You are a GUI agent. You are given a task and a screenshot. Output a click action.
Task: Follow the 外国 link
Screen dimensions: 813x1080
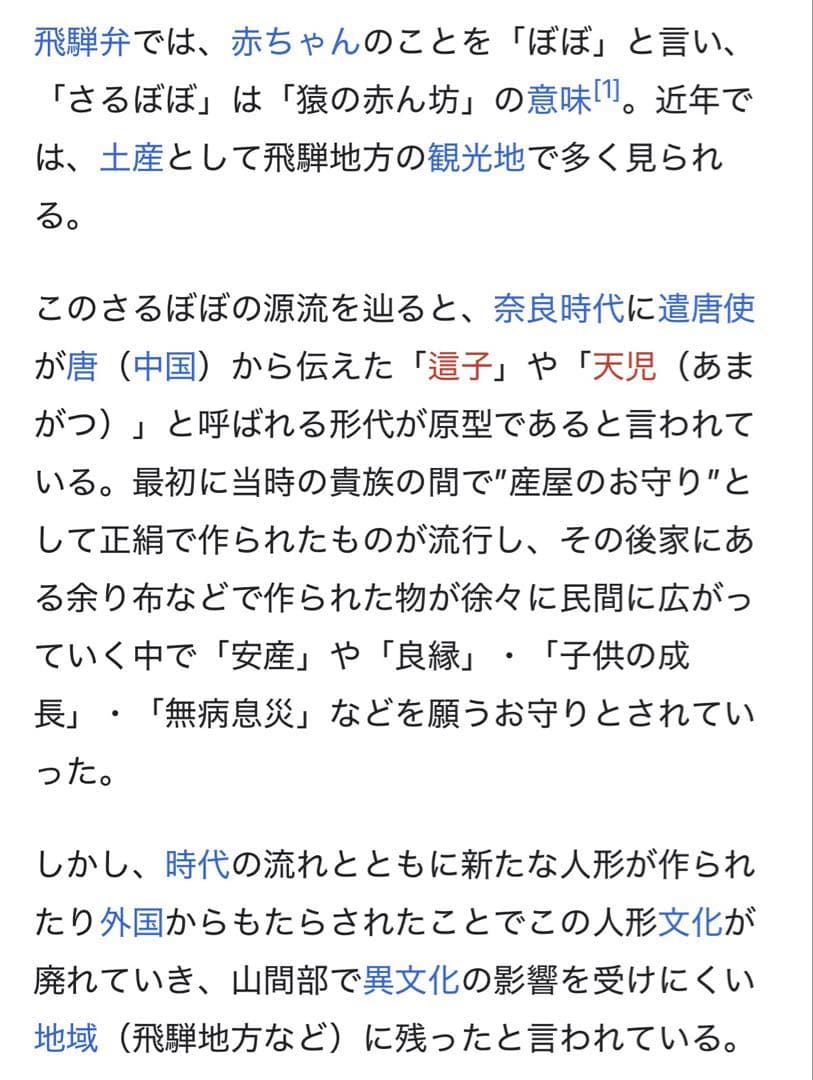coord(131,921)
